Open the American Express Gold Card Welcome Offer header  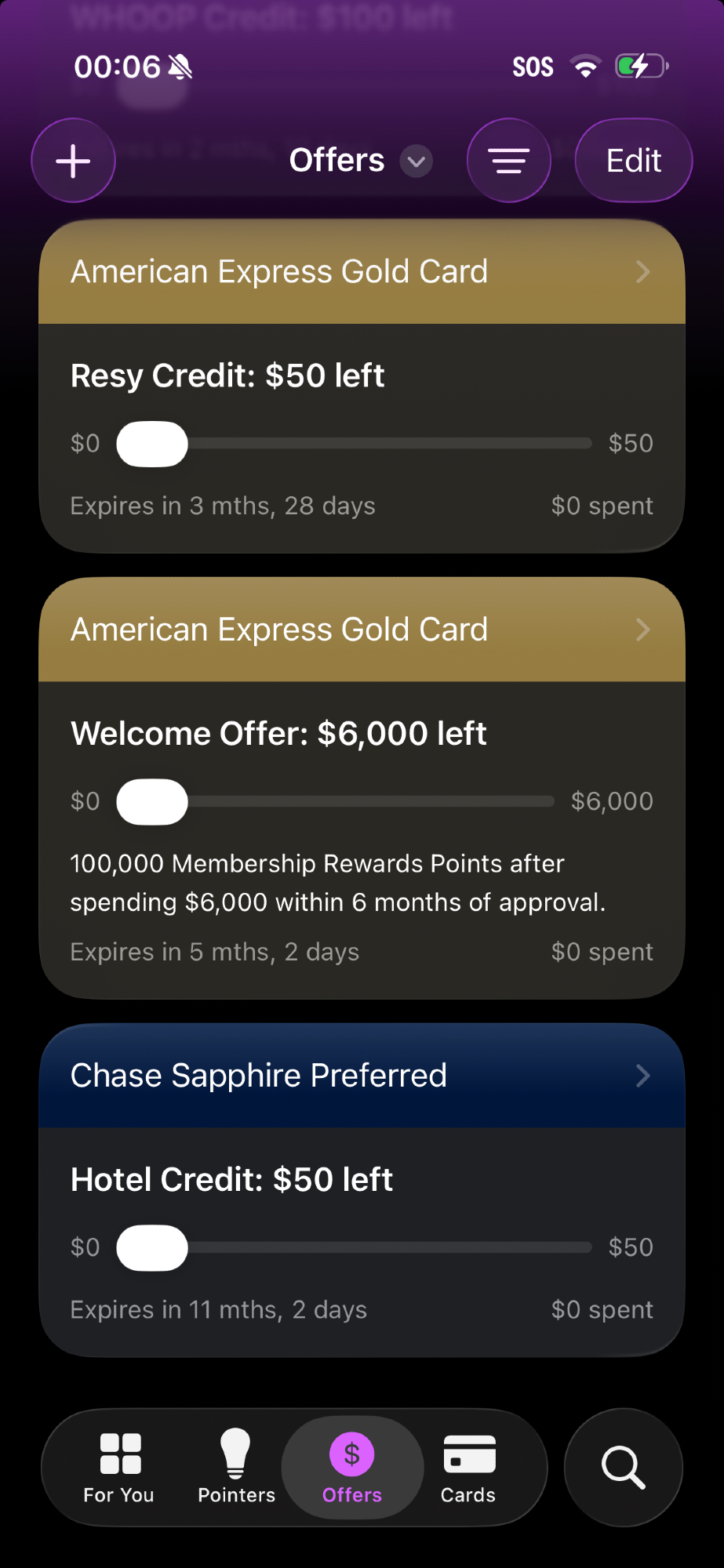coord(362,630)
